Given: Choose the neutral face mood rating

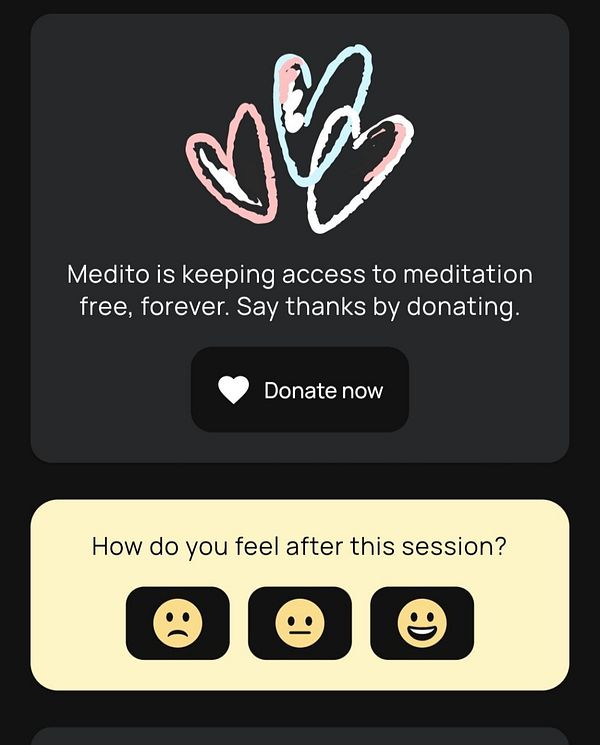Looking at the screenshot, I should tap(300, 623).
